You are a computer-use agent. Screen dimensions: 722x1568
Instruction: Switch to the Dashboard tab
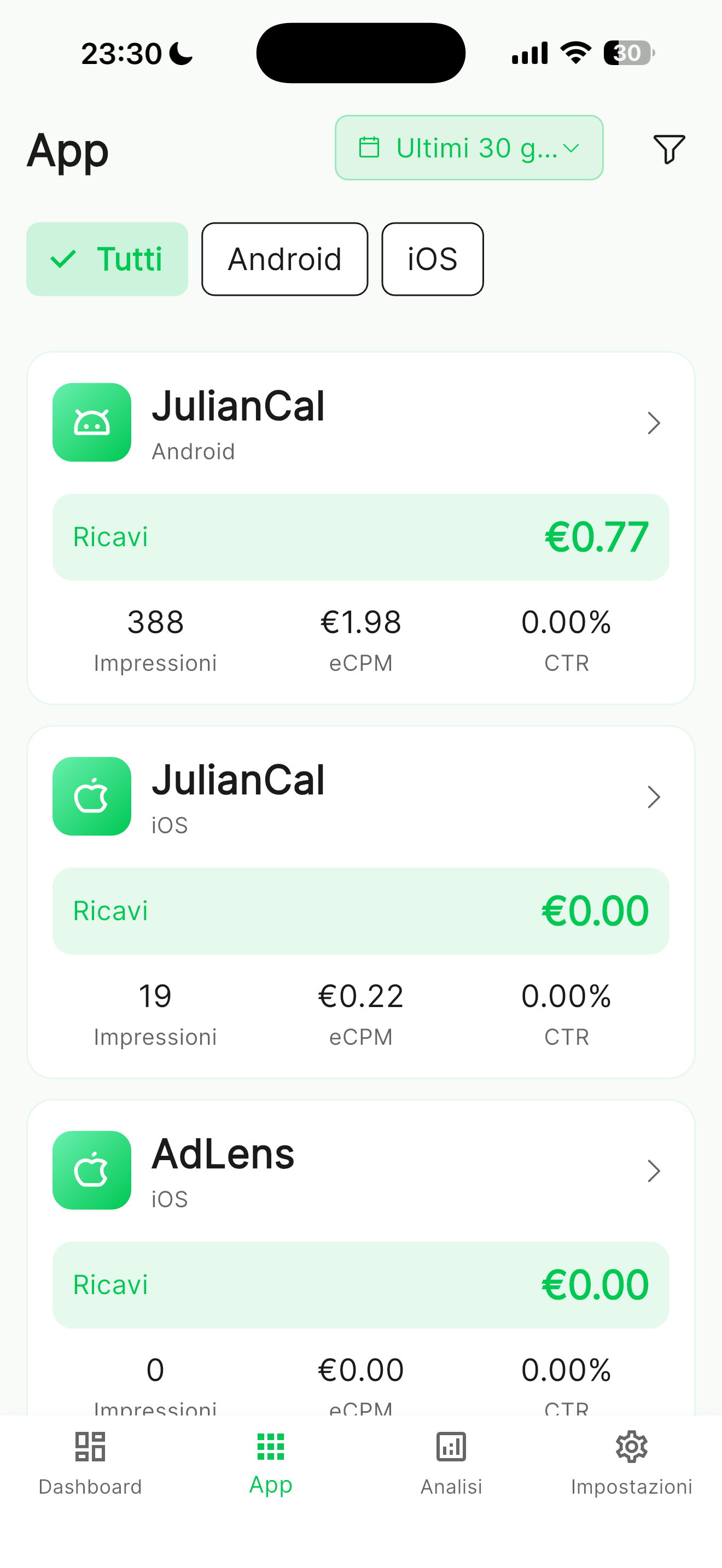coord(90,1462)
